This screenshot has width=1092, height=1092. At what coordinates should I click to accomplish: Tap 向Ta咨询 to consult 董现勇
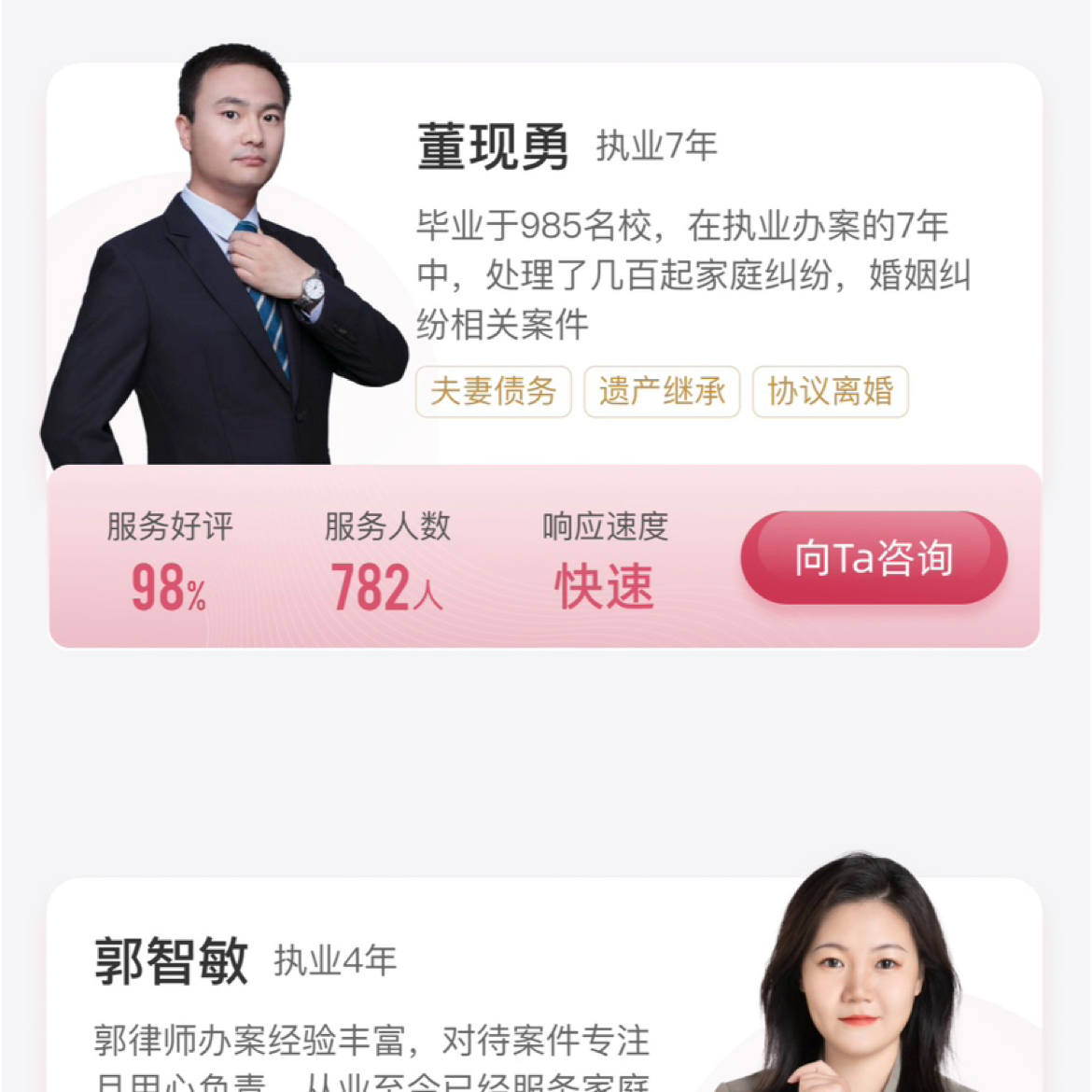click(874, 558)
